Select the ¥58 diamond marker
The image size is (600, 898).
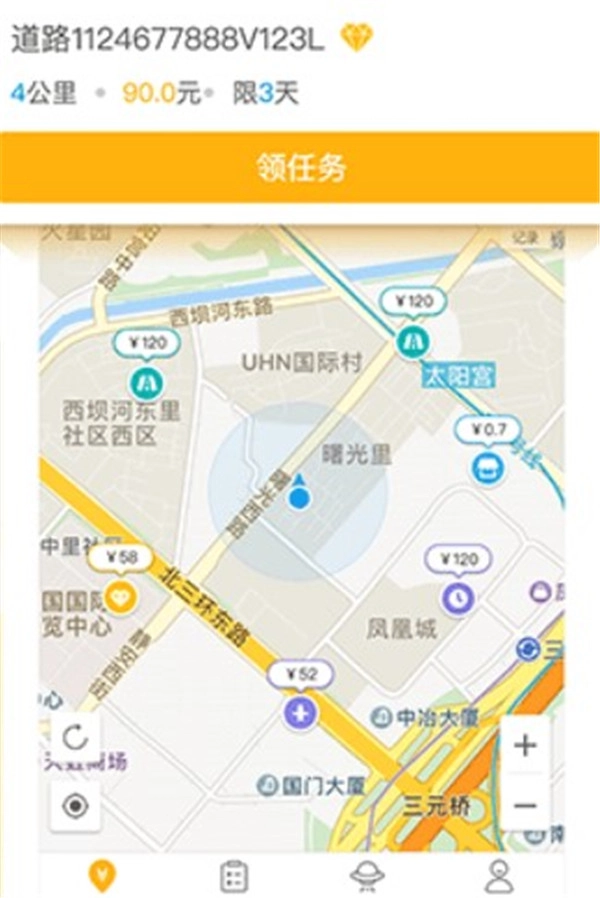point(121,596)
